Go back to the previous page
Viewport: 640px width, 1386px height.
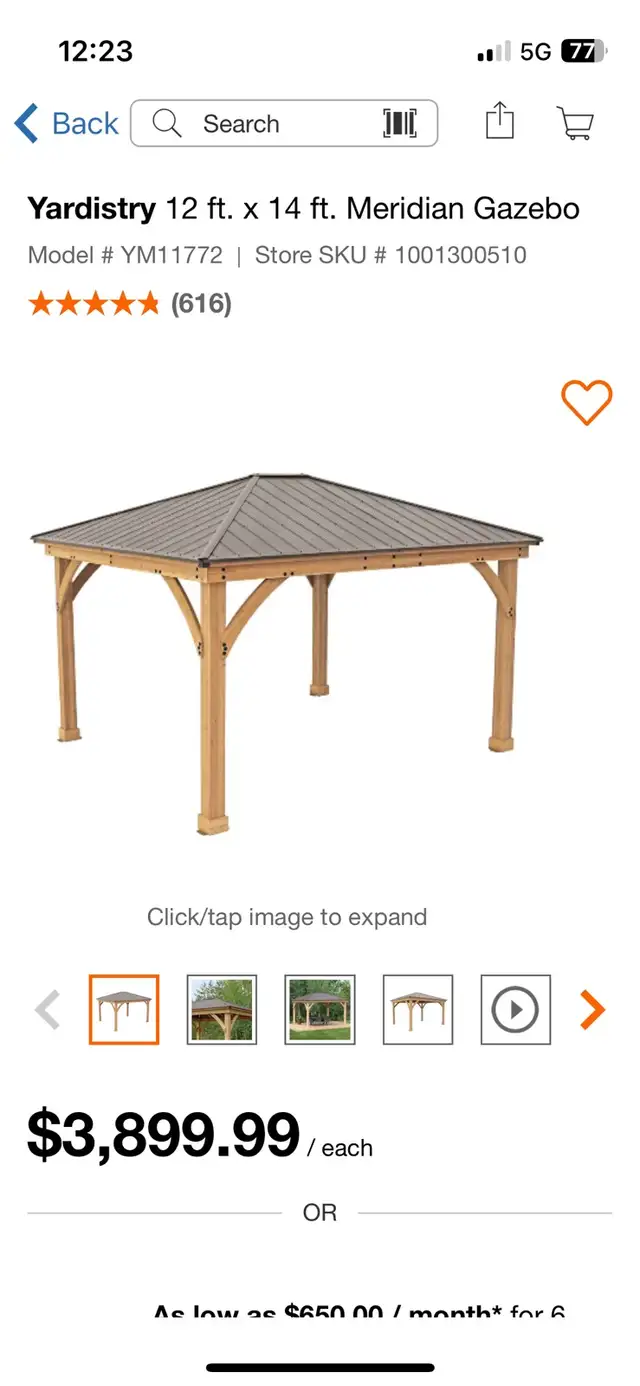(66, 124)
